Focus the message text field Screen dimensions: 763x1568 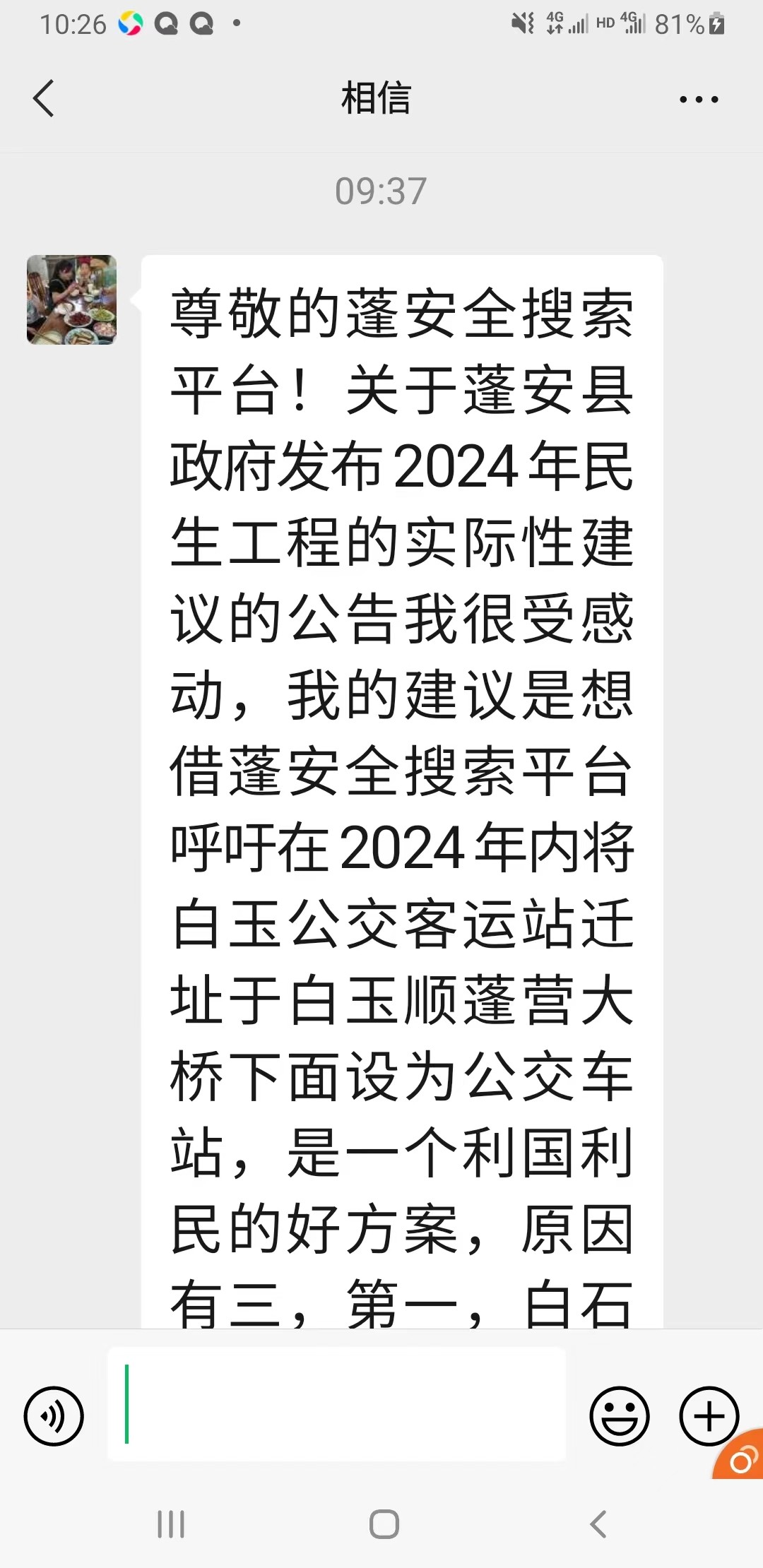tap(336, 1404)
